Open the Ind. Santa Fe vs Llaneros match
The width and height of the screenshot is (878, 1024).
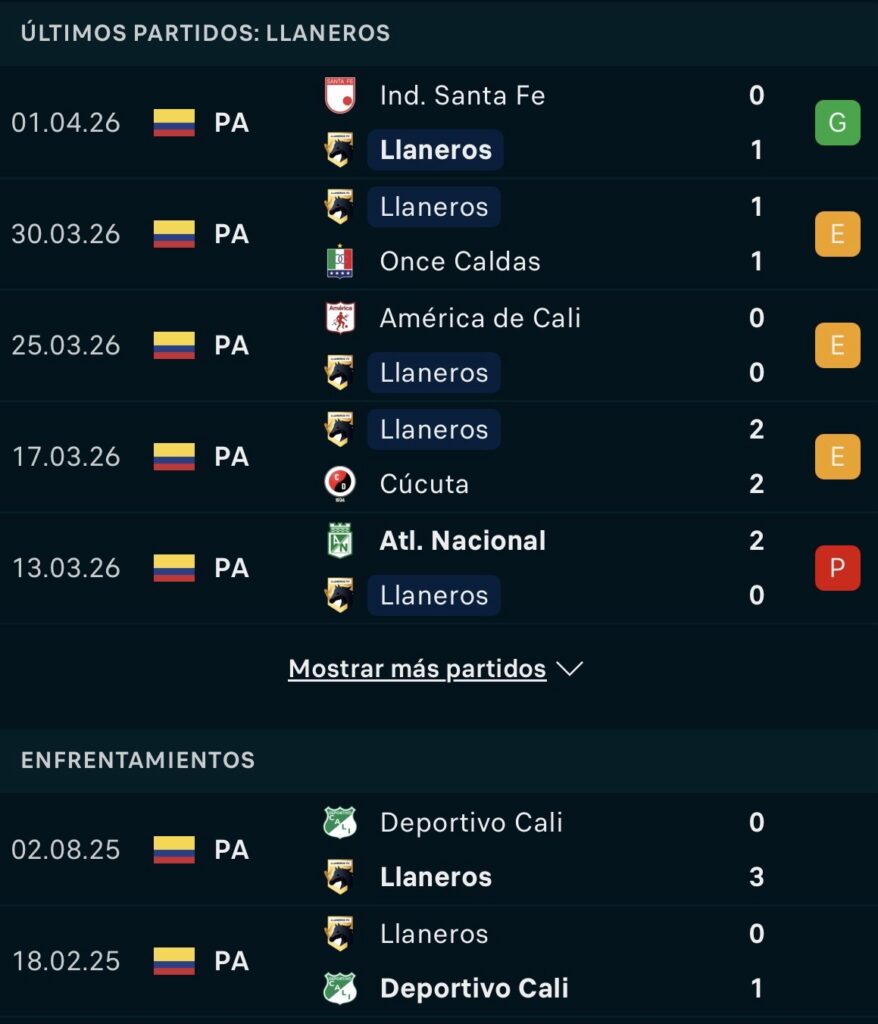coord(438,123)
